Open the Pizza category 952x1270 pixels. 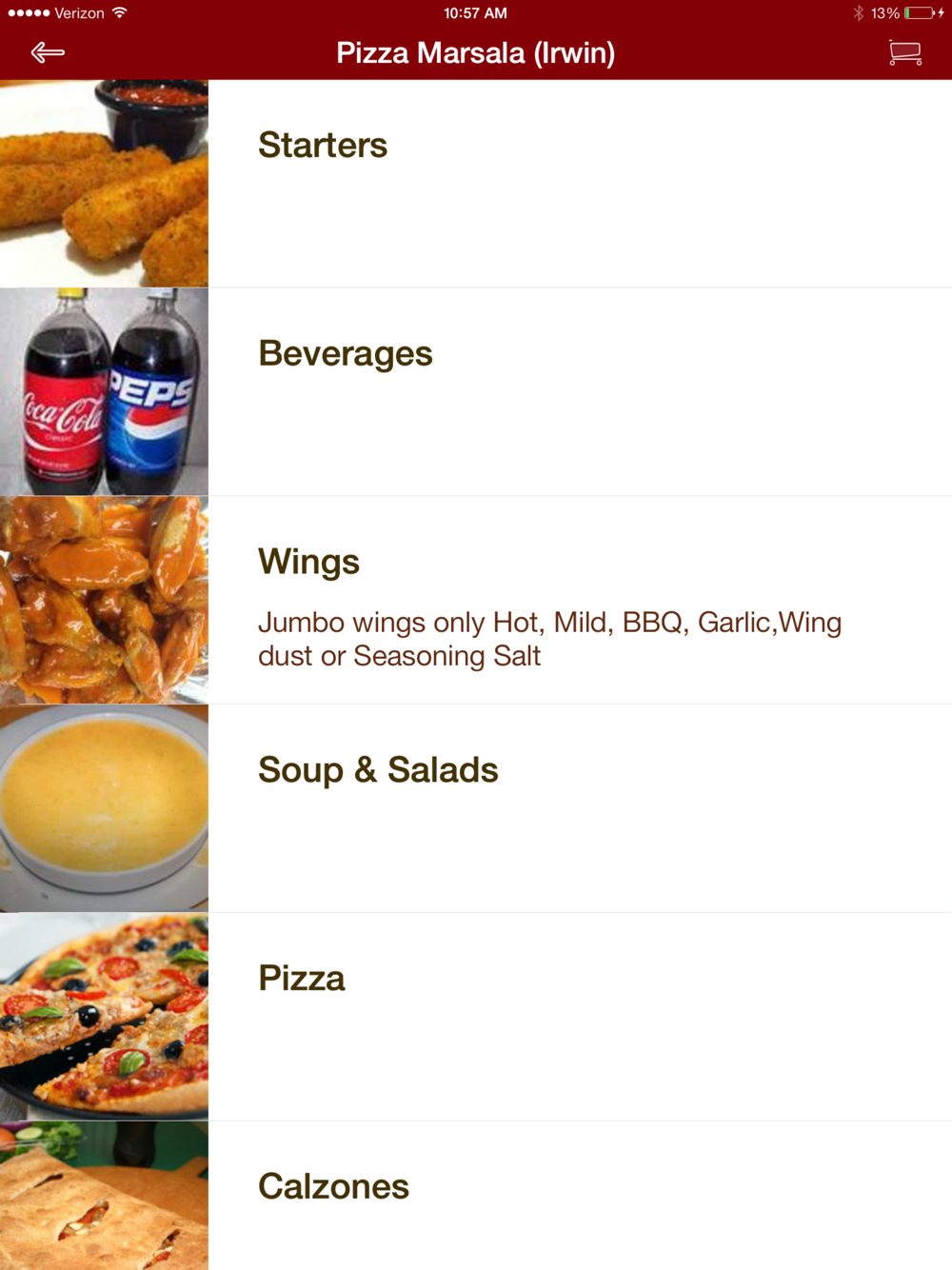[301, 979]
